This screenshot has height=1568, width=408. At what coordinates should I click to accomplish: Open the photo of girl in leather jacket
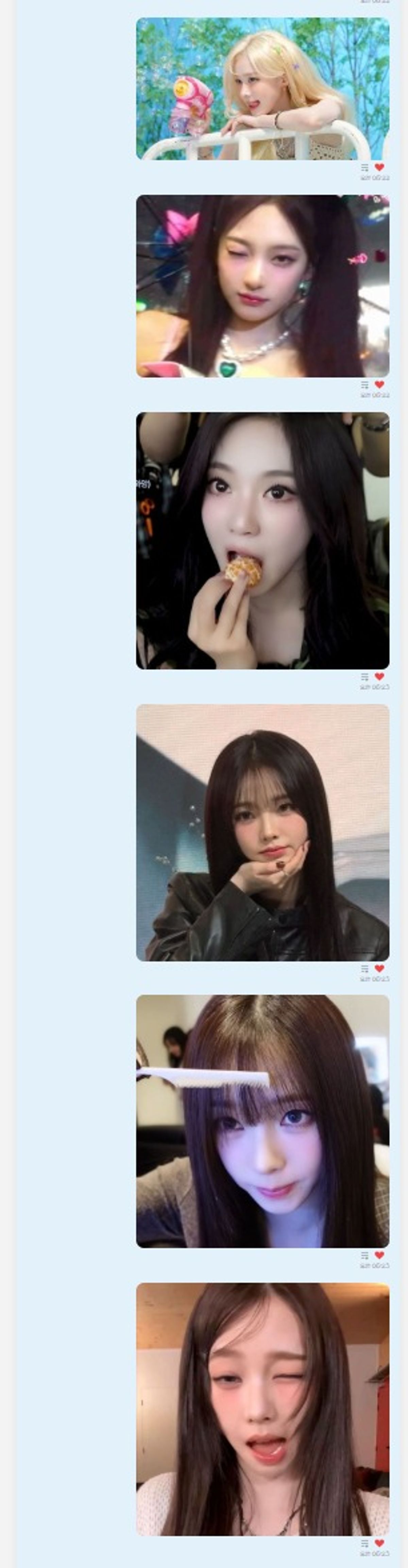click(262, 833)
